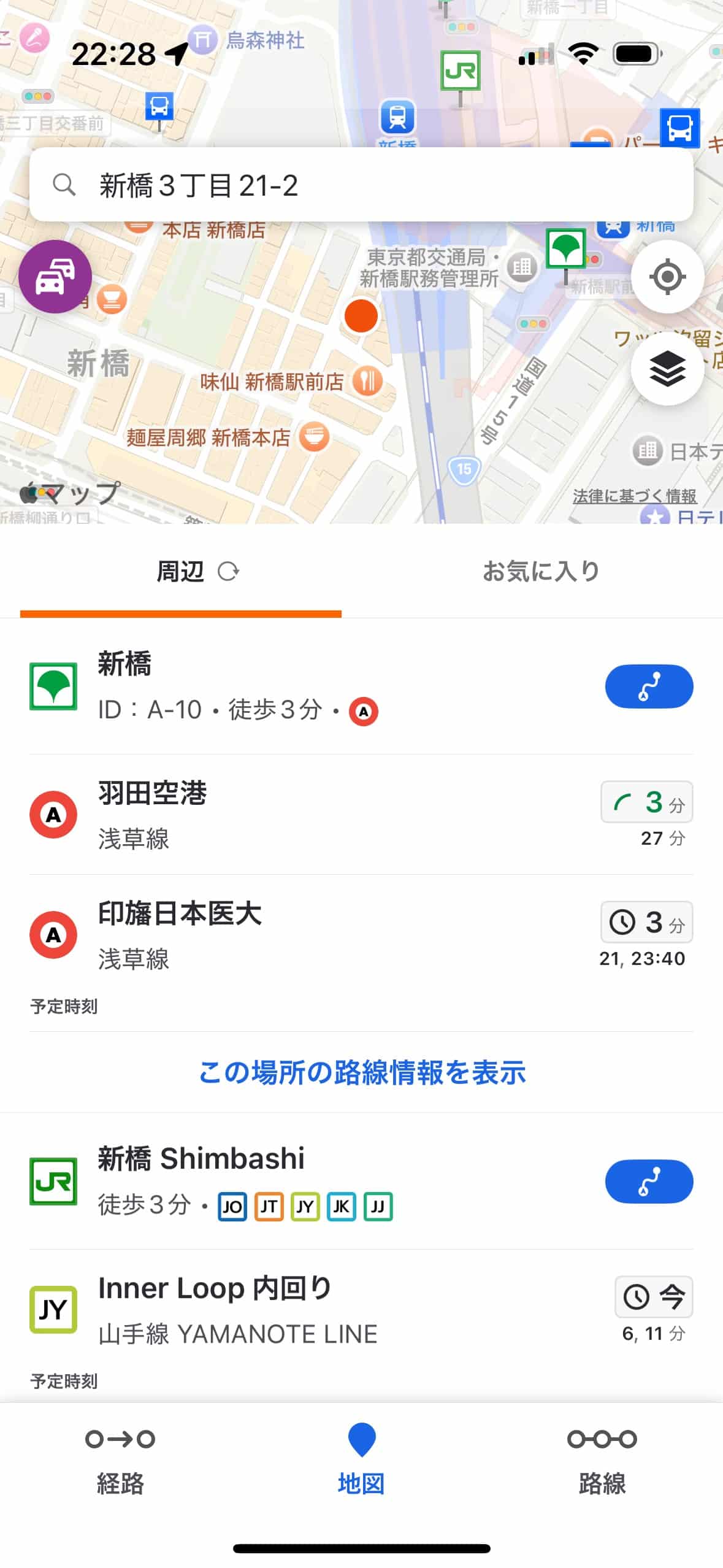
Task: Open the purple ride services button
Action: coord(55,277)
